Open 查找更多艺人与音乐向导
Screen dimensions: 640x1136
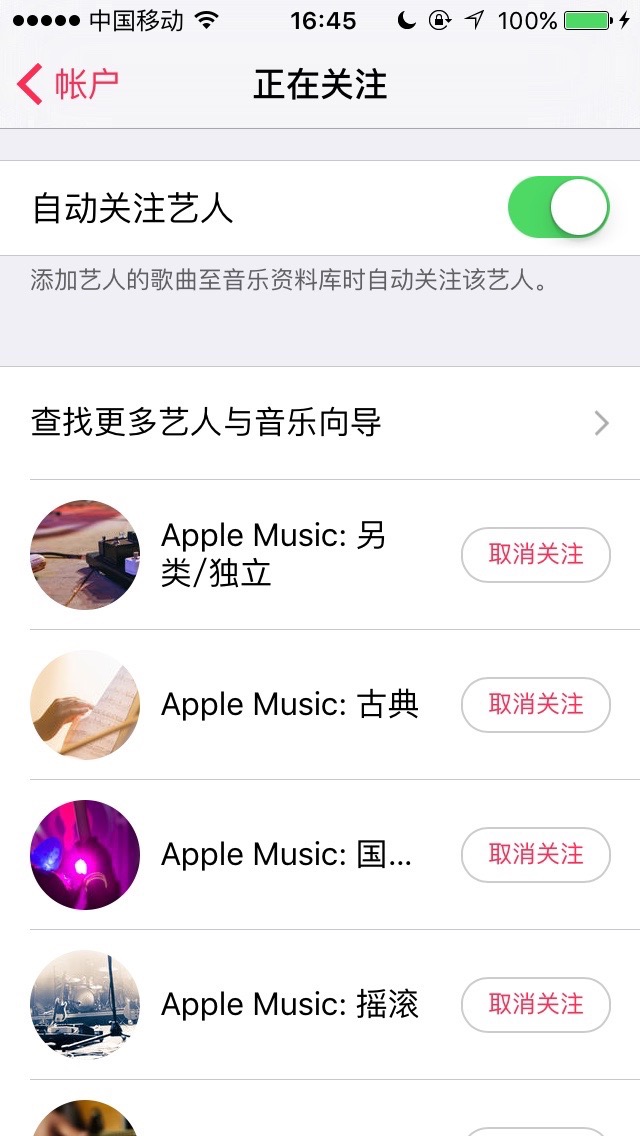[320, 423]
